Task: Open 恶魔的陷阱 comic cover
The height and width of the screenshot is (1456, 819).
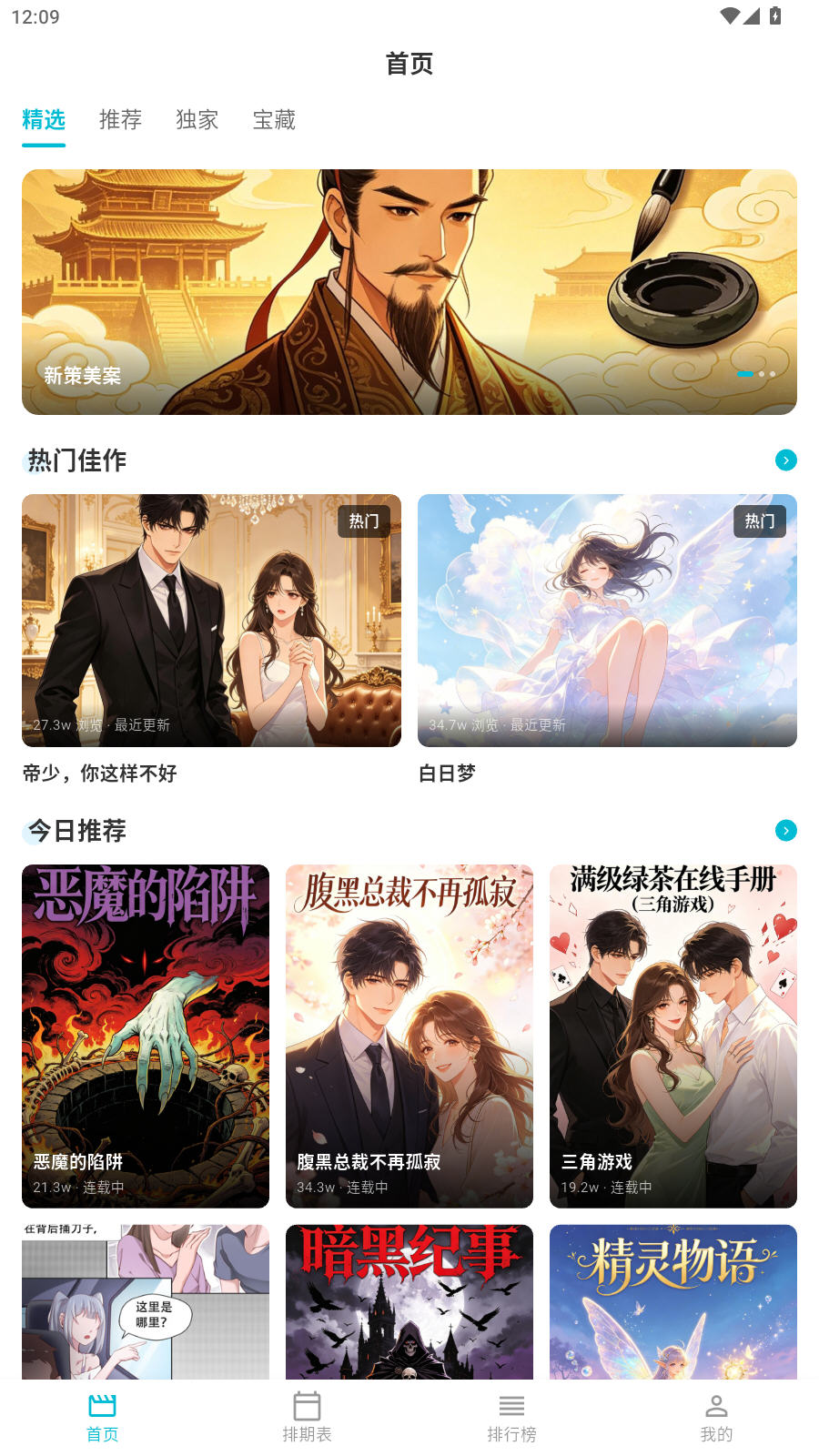Action: point(145,1035)
